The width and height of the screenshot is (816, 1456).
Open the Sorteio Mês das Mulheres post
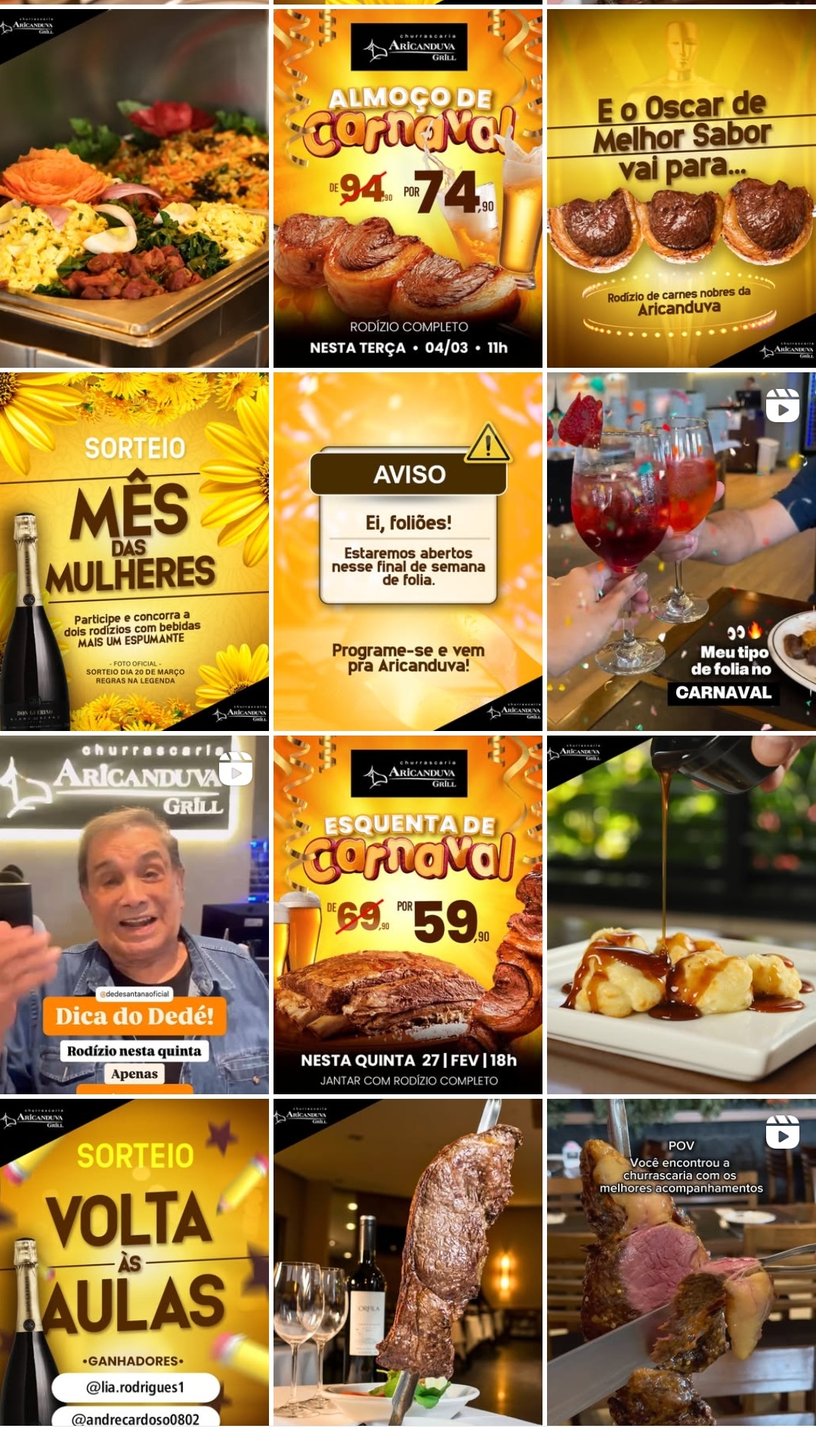click(x=134, y=551)
